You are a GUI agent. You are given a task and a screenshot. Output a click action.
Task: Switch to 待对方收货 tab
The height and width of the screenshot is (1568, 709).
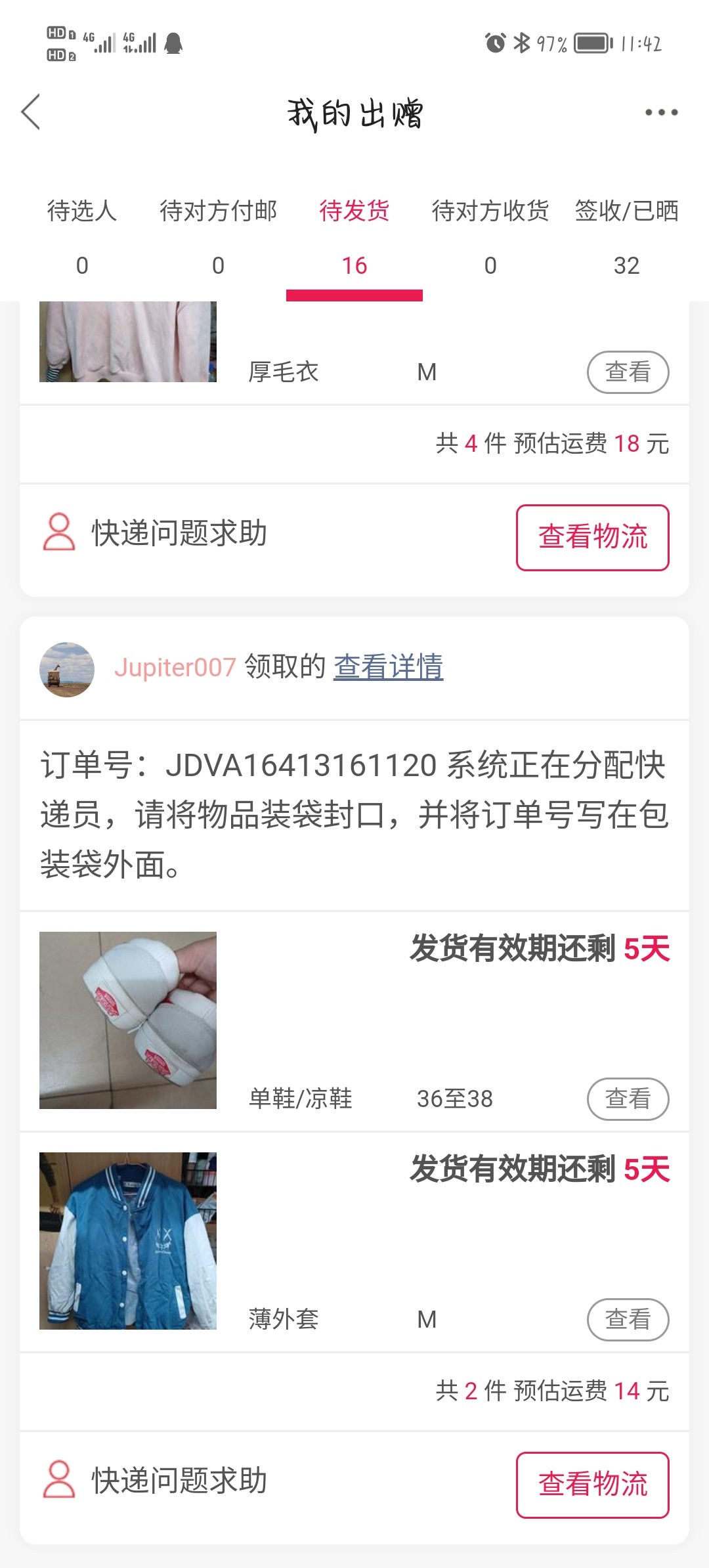pyautogui.click(x=490, y=236)
